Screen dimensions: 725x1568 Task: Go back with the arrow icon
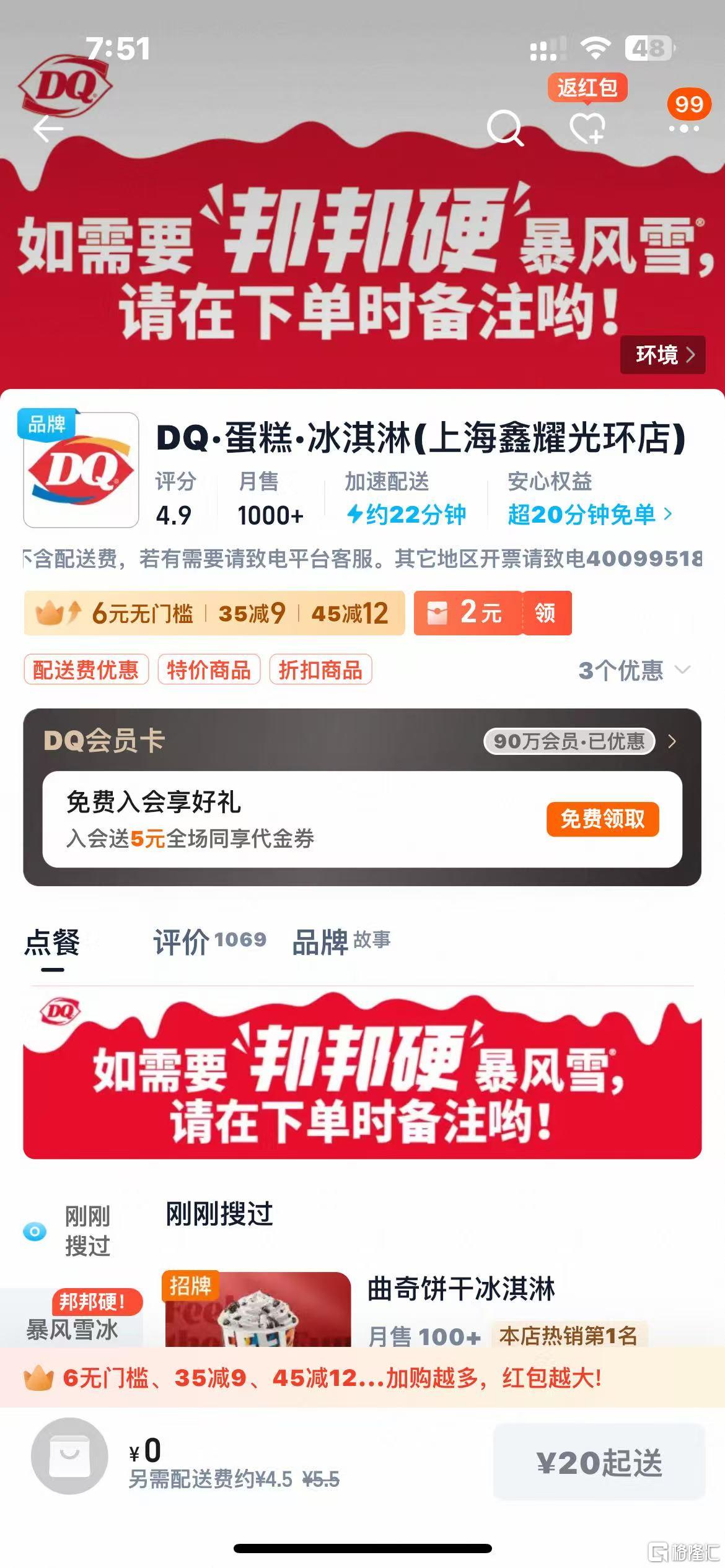48,129
